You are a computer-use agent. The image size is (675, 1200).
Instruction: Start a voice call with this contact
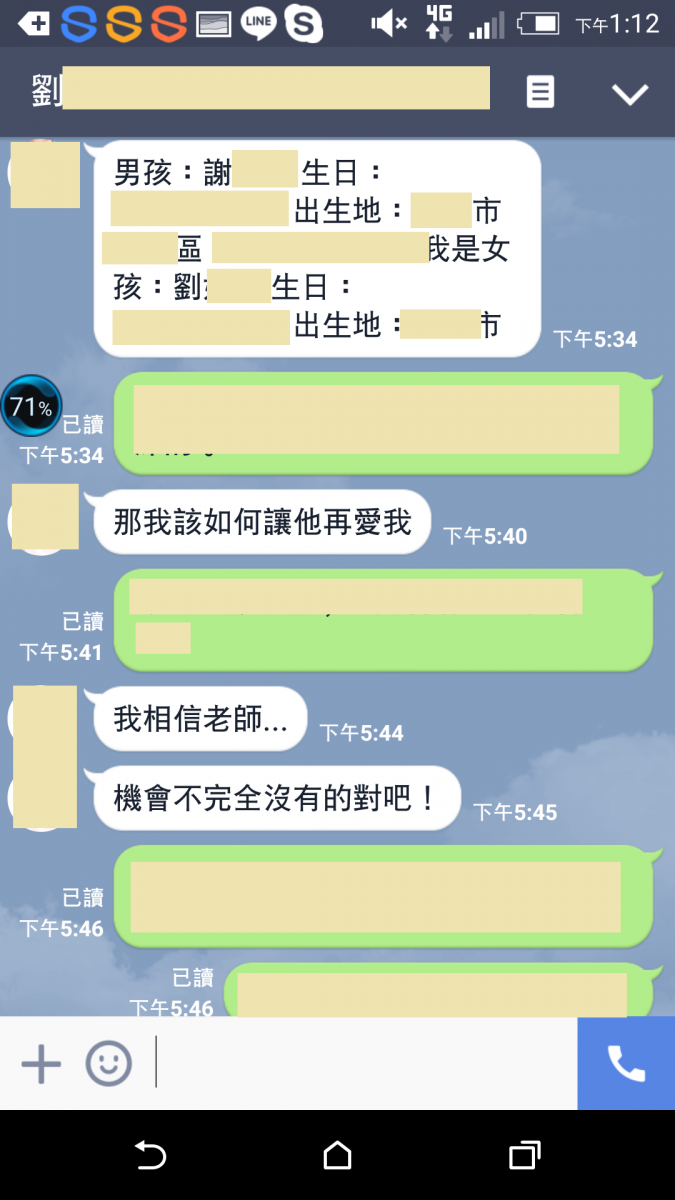[626, 1064]
